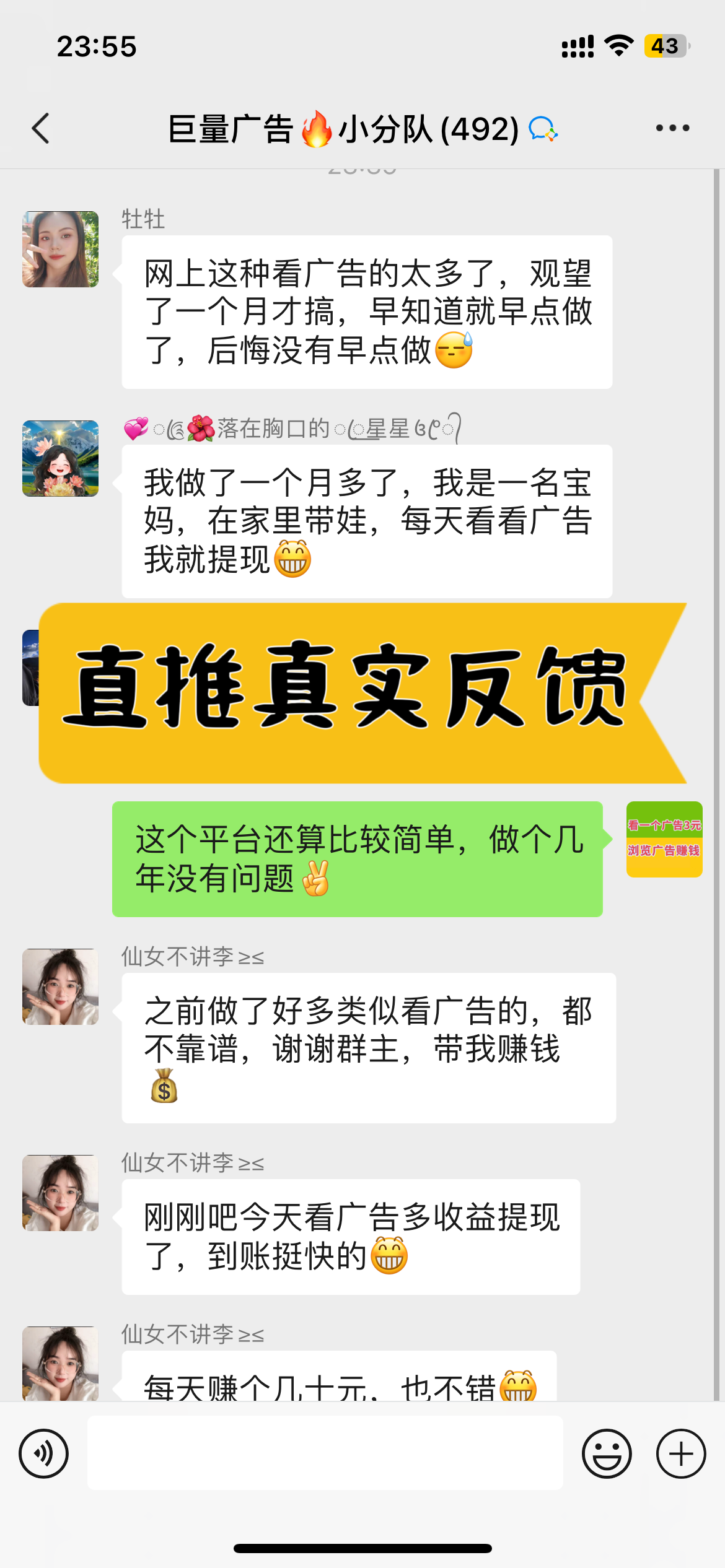The width and height of the screenshot is (725, 1568).
Task: Tap 牡牡's profile avatar
Action: (59, 248)
